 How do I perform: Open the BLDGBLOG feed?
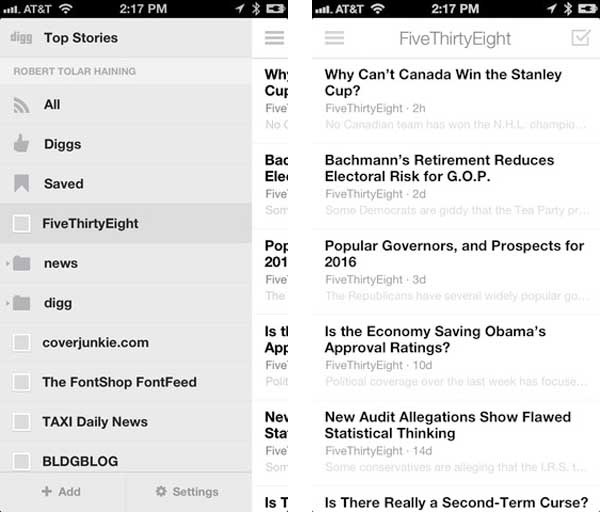(x=80, y=461)
